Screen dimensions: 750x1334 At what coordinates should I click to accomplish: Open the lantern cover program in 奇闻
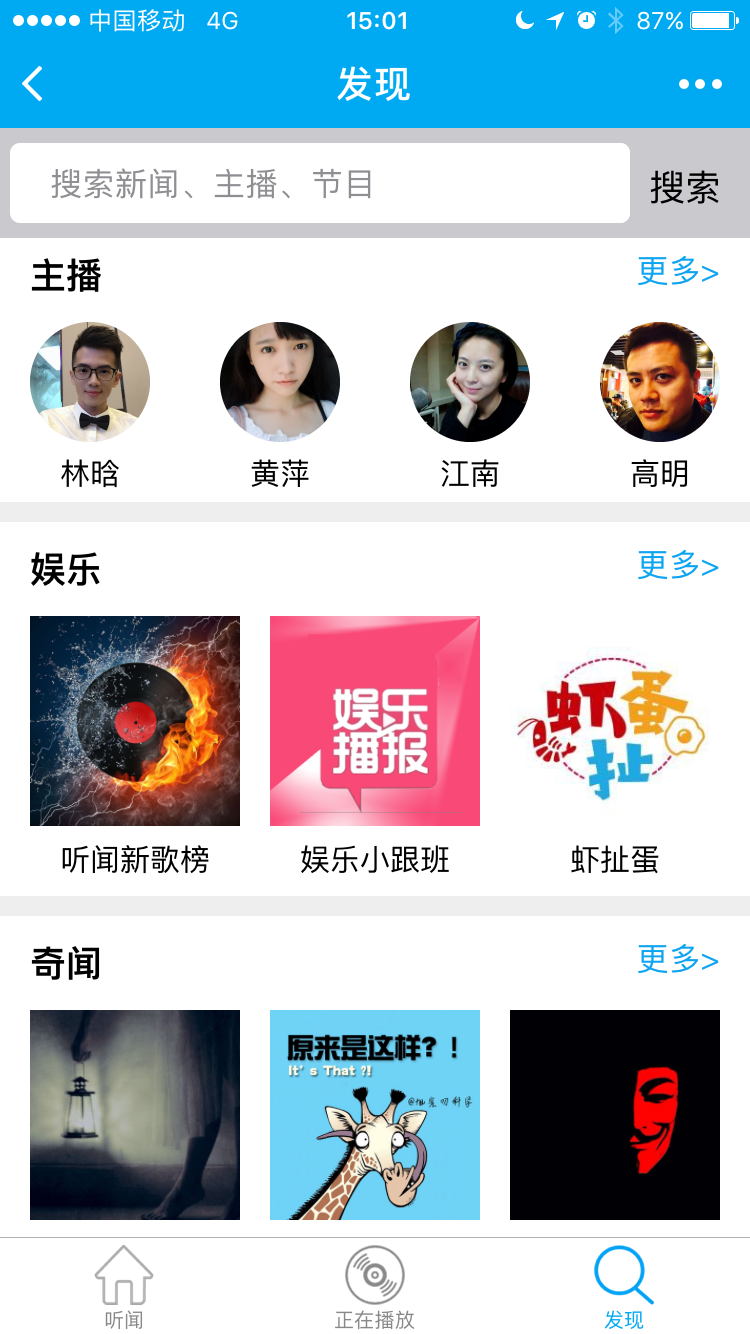coord(135,1115)
